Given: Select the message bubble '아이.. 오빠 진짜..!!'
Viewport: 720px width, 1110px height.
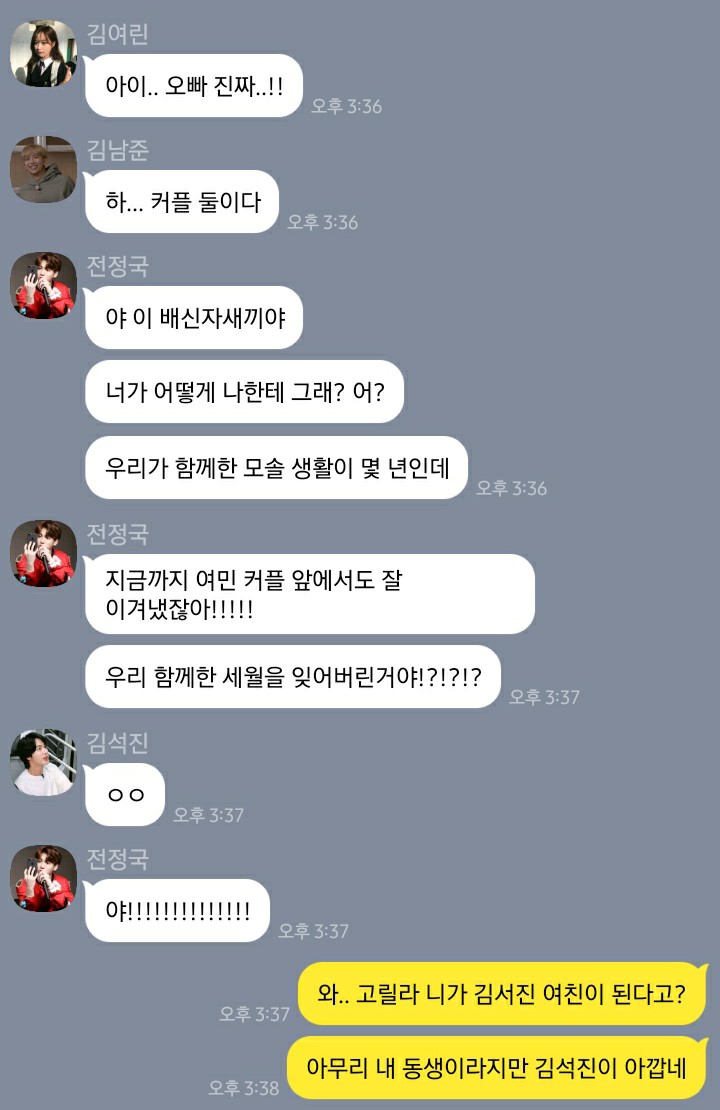Looking at the screenshot, I should pos(194,87).
